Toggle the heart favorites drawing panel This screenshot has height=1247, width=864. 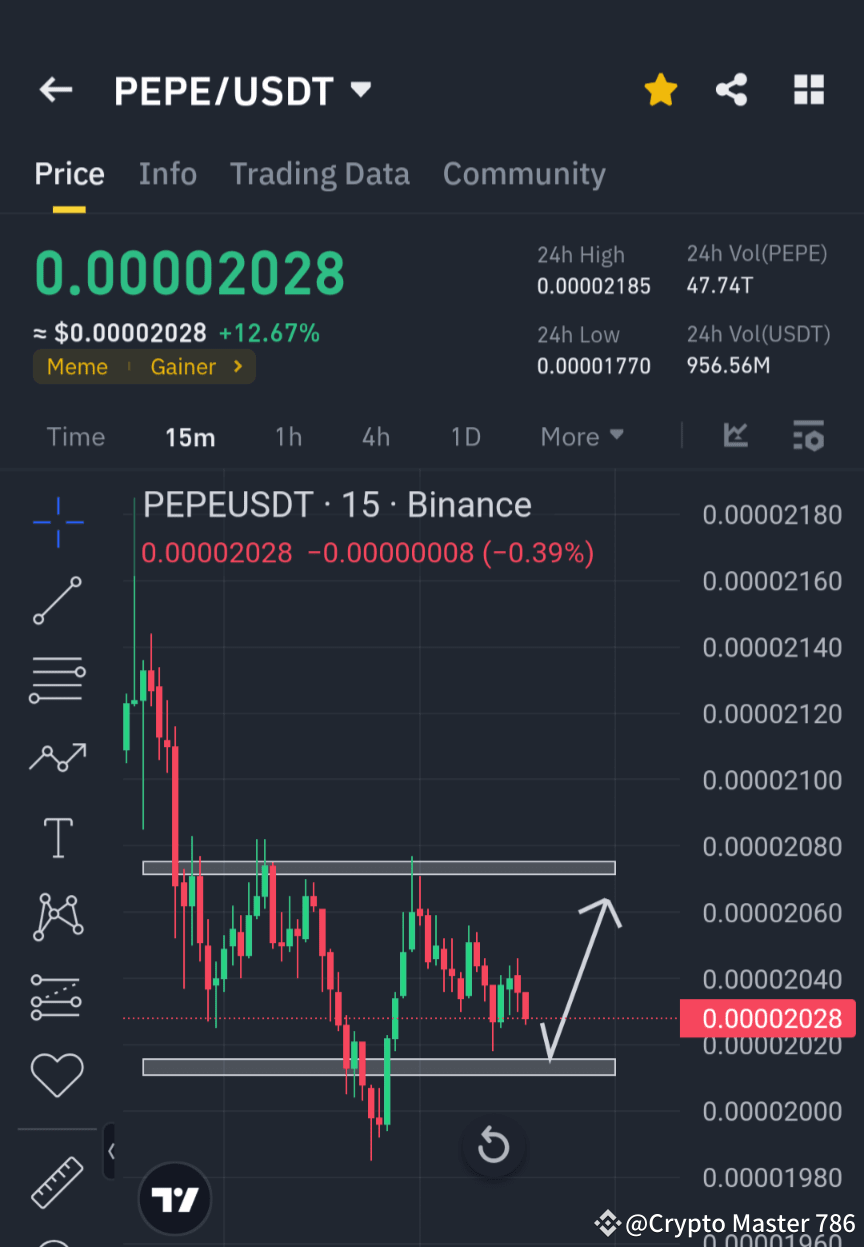[x=57, y=1075]
